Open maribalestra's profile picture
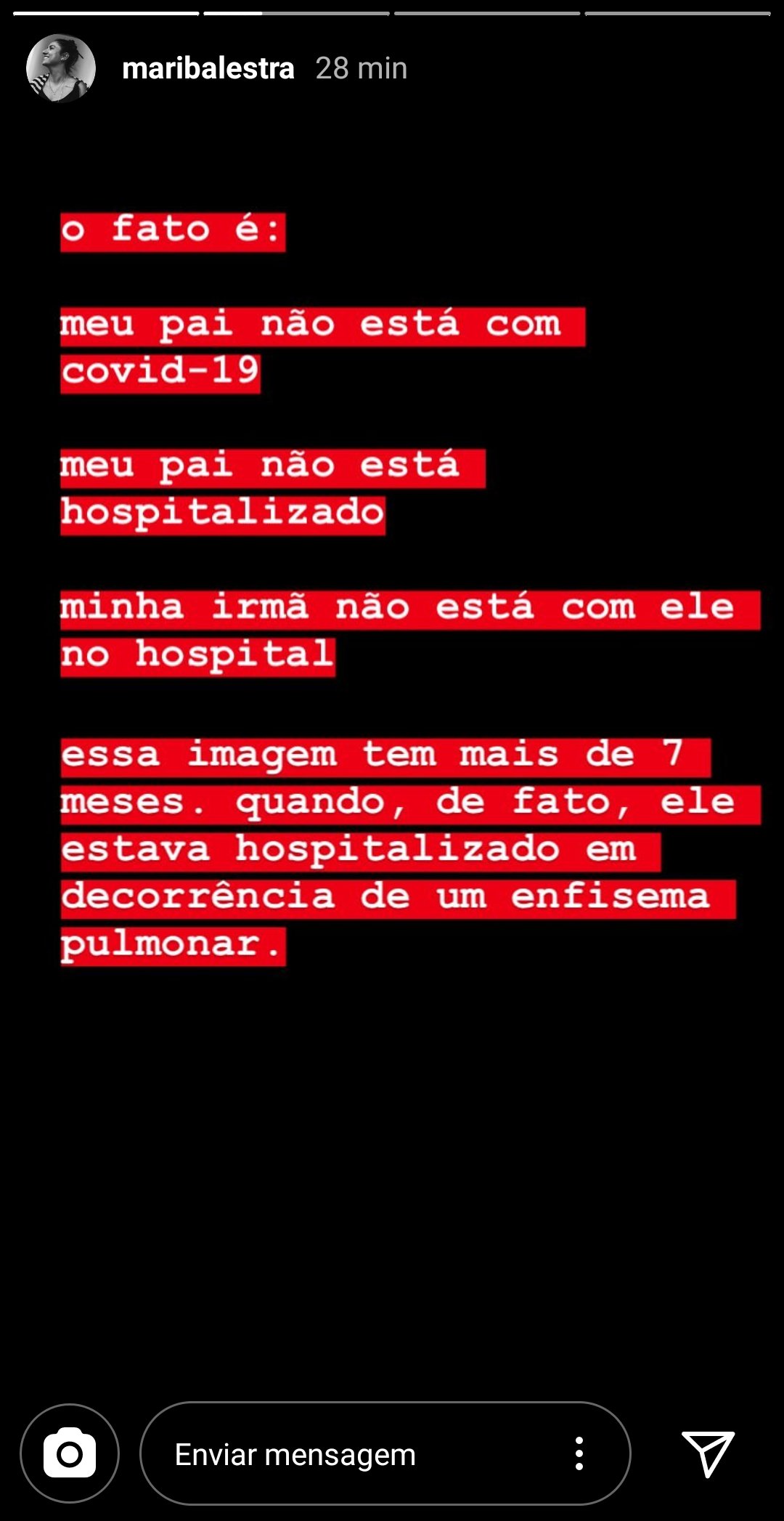The height and width of the screenshot is (1521, 784). 61,68
